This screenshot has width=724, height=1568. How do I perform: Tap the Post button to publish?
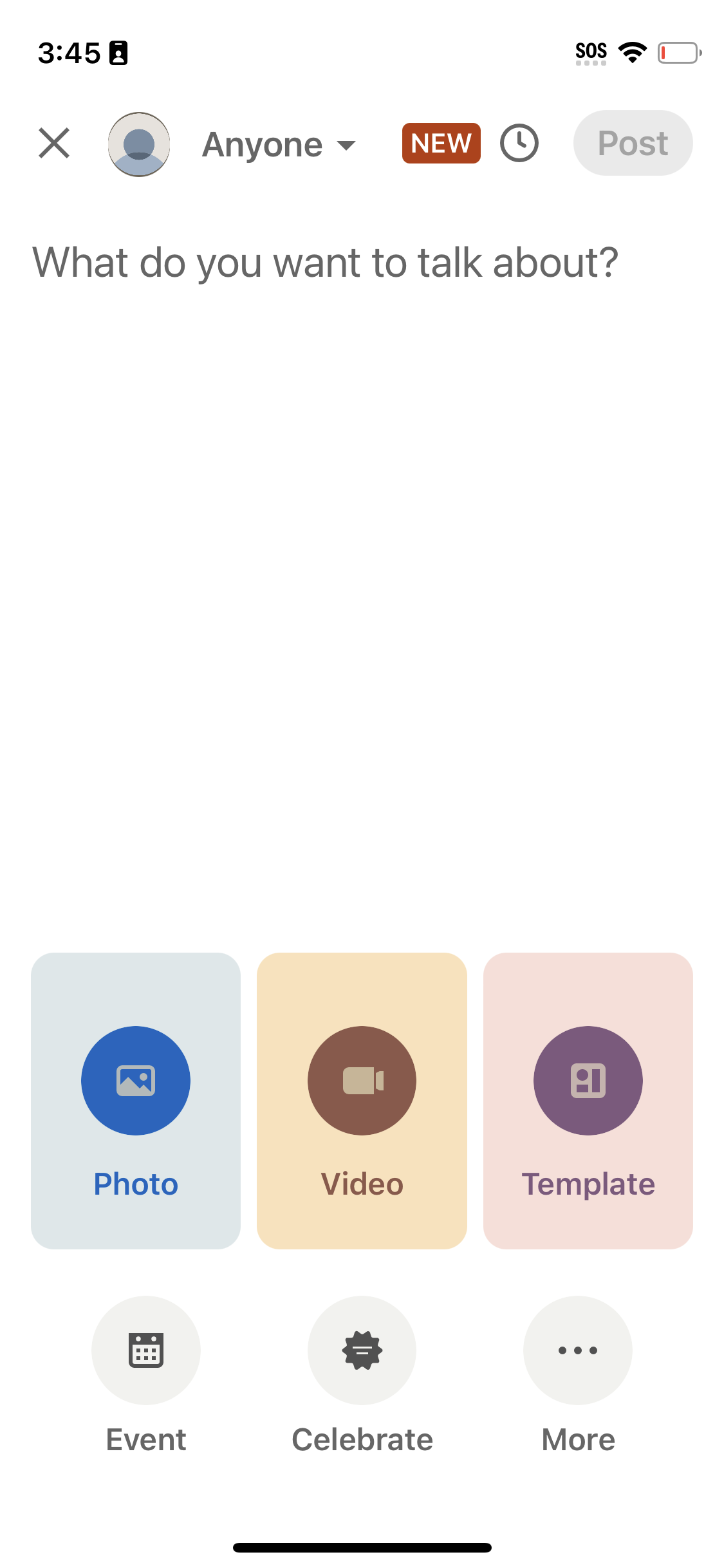point(632,143)
